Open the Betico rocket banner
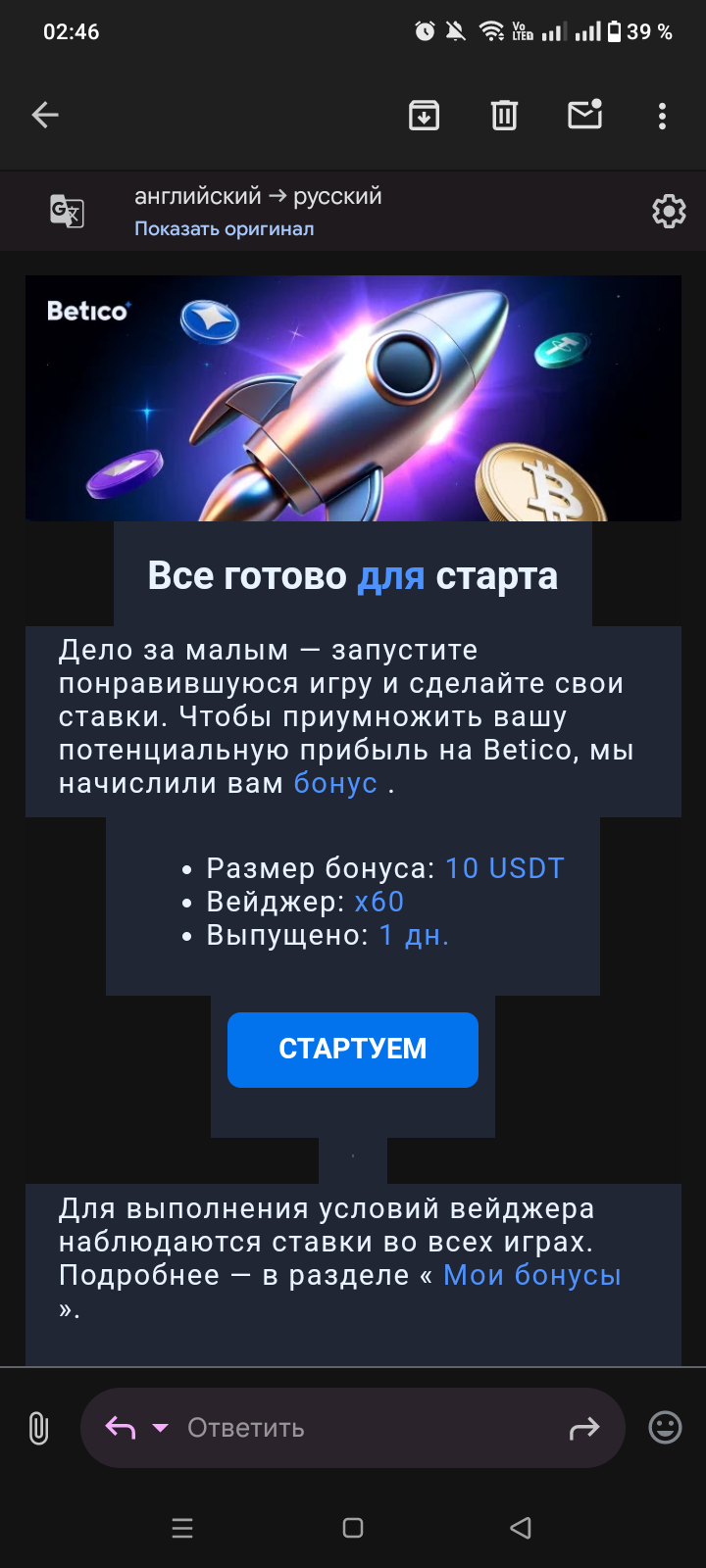This screenshot has height=1568, width=706. pos(353,398)
